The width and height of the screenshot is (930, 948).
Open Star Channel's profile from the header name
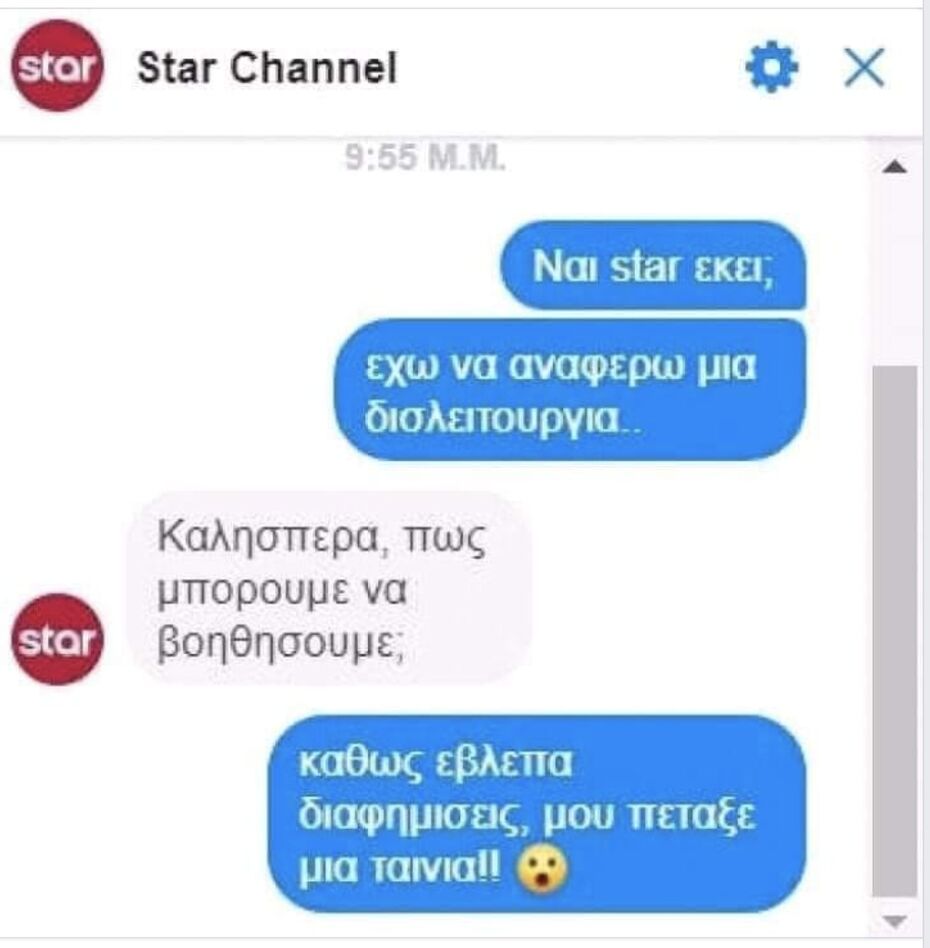click(x=266, y=68)
